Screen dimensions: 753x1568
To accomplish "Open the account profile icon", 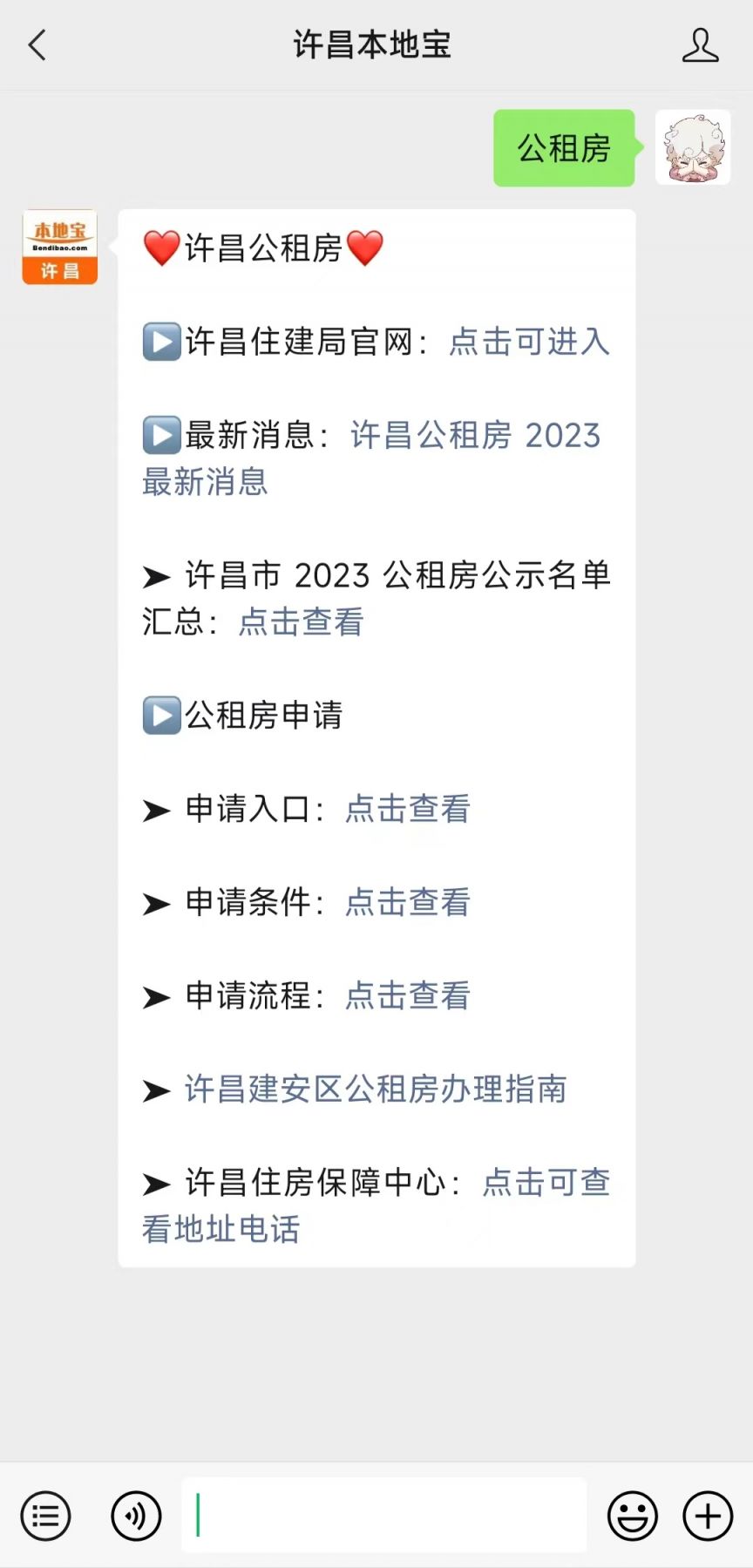I will pos(700,44).
